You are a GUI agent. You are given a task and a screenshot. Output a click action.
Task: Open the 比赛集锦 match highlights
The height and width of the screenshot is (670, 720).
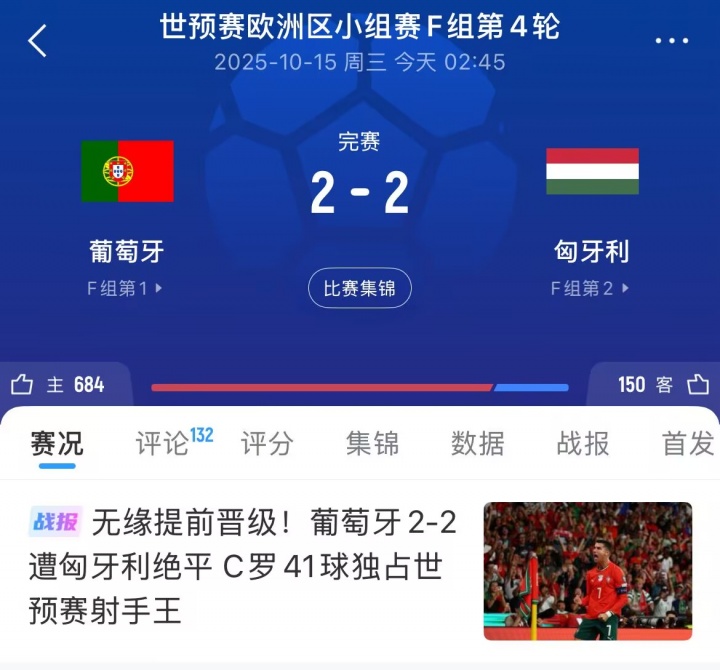[360, 289]
